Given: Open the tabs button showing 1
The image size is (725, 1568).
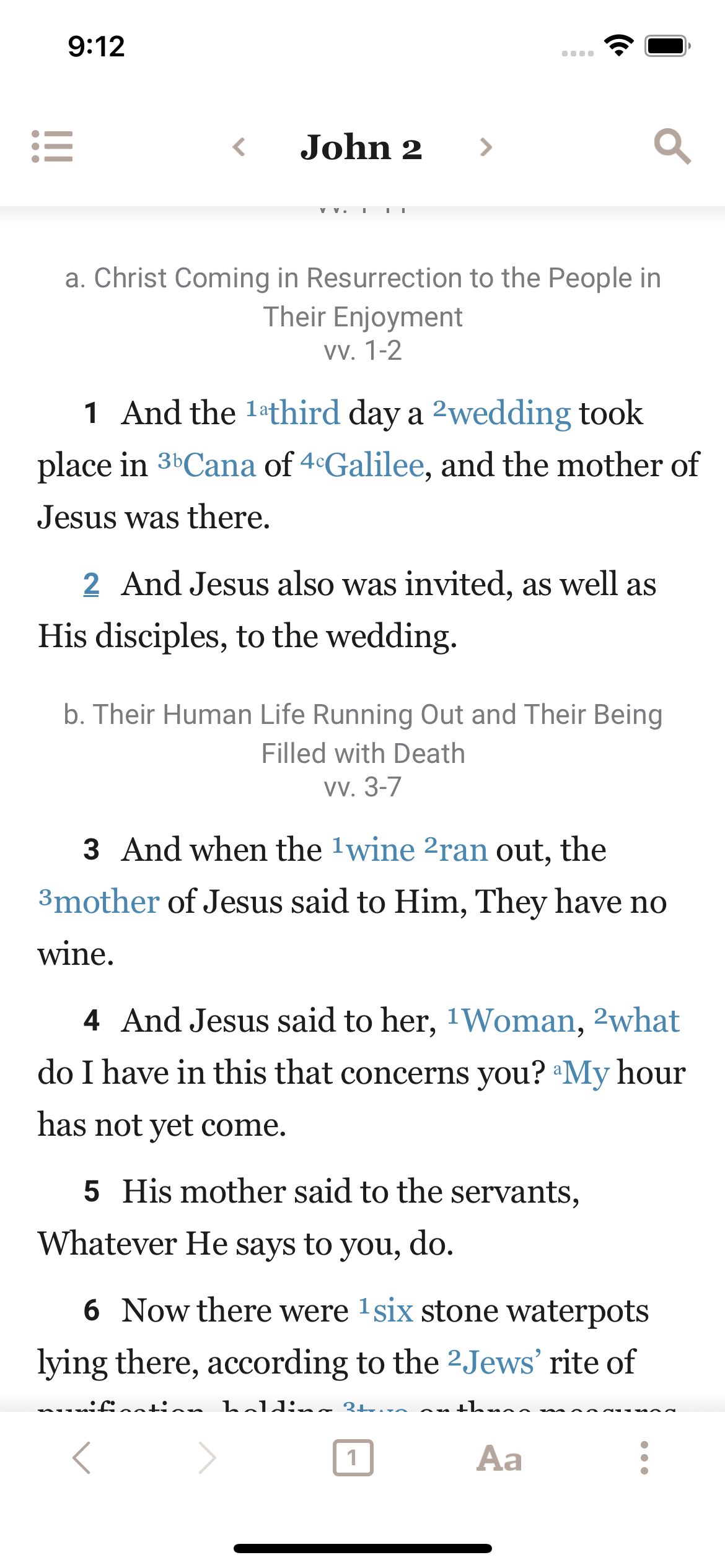Looking at the screenshot, I should [353, 1458].
